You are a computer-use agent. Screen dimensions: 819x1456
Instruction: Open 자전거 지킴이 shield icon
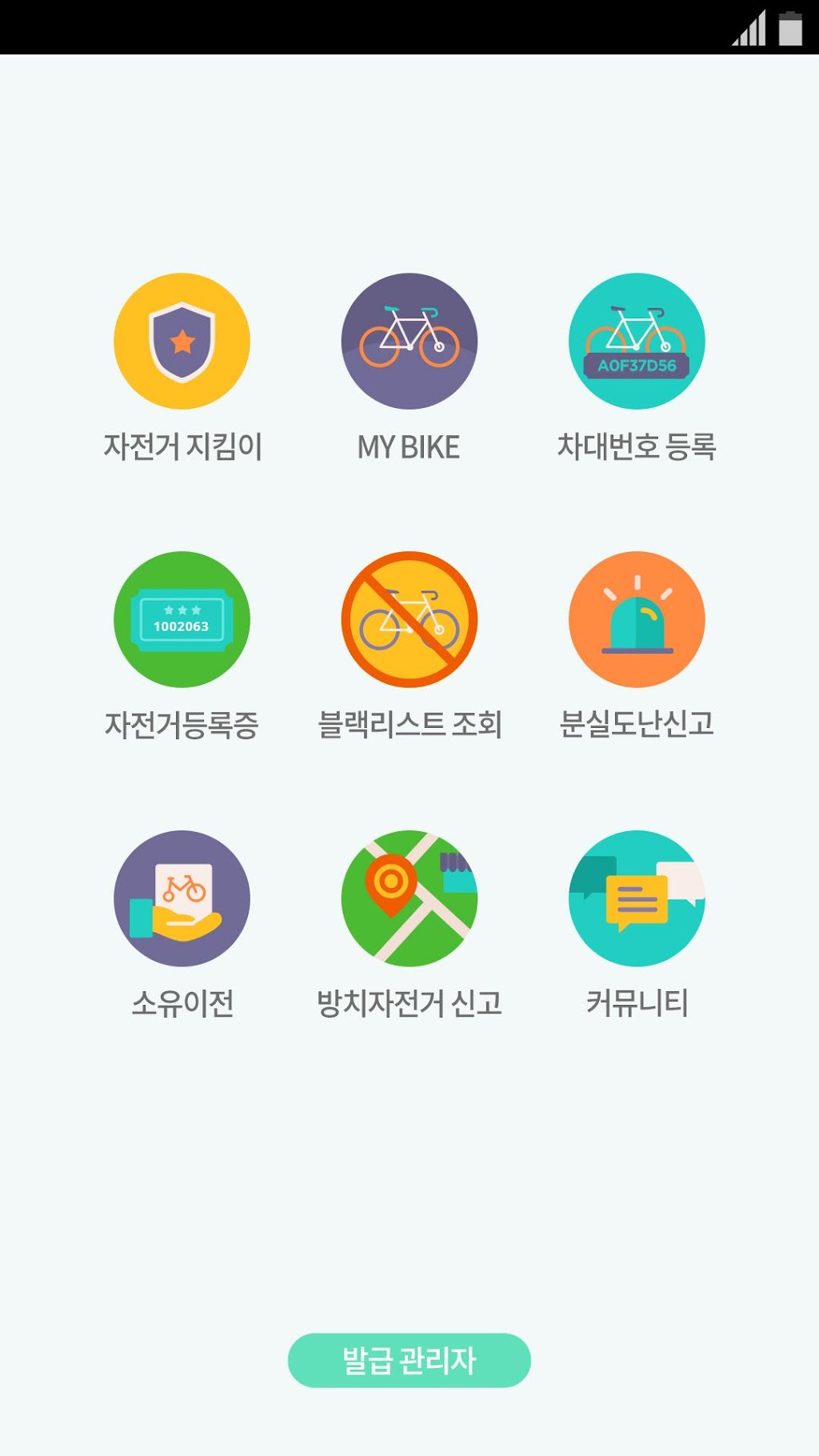(182, 342)
